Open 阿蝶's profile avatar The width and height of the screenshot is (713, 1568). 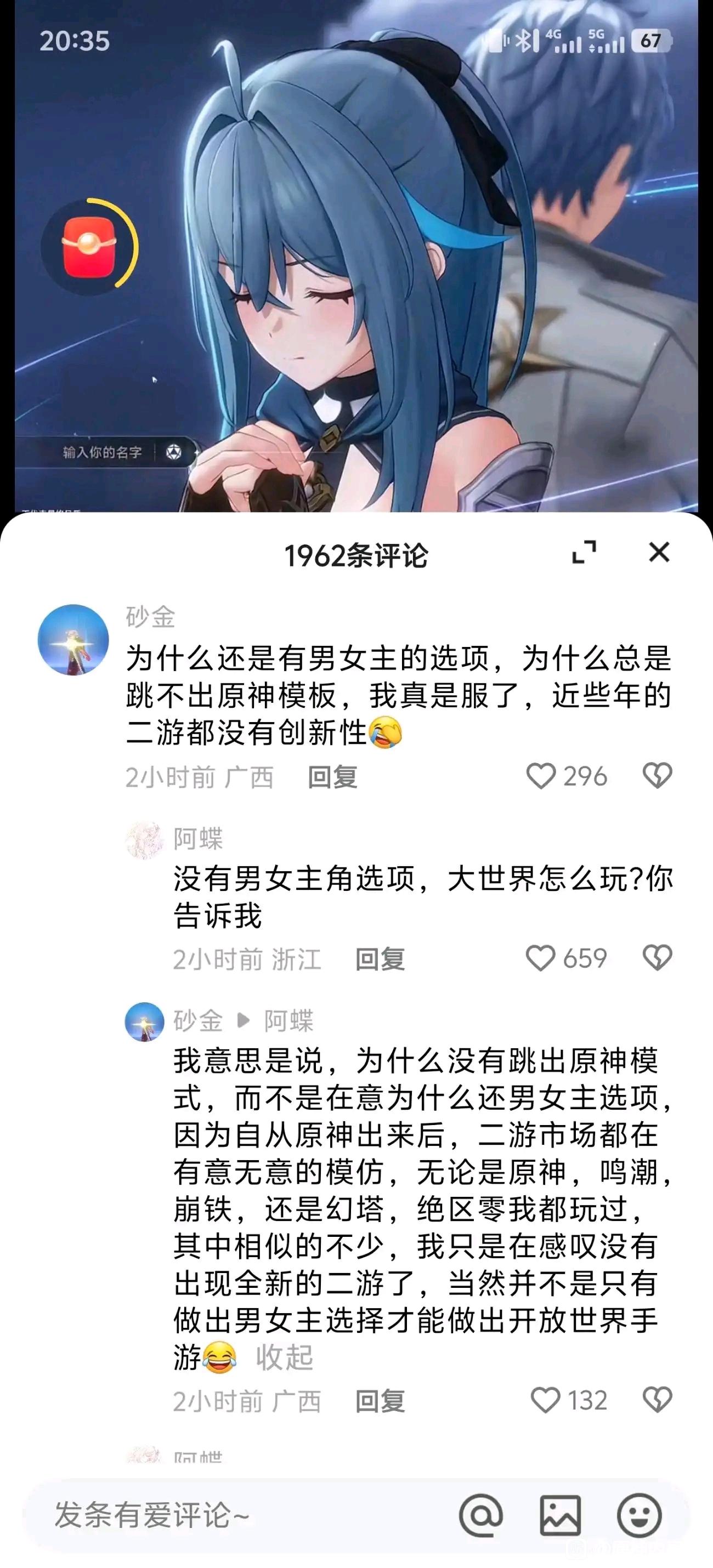tap(144, 840)
